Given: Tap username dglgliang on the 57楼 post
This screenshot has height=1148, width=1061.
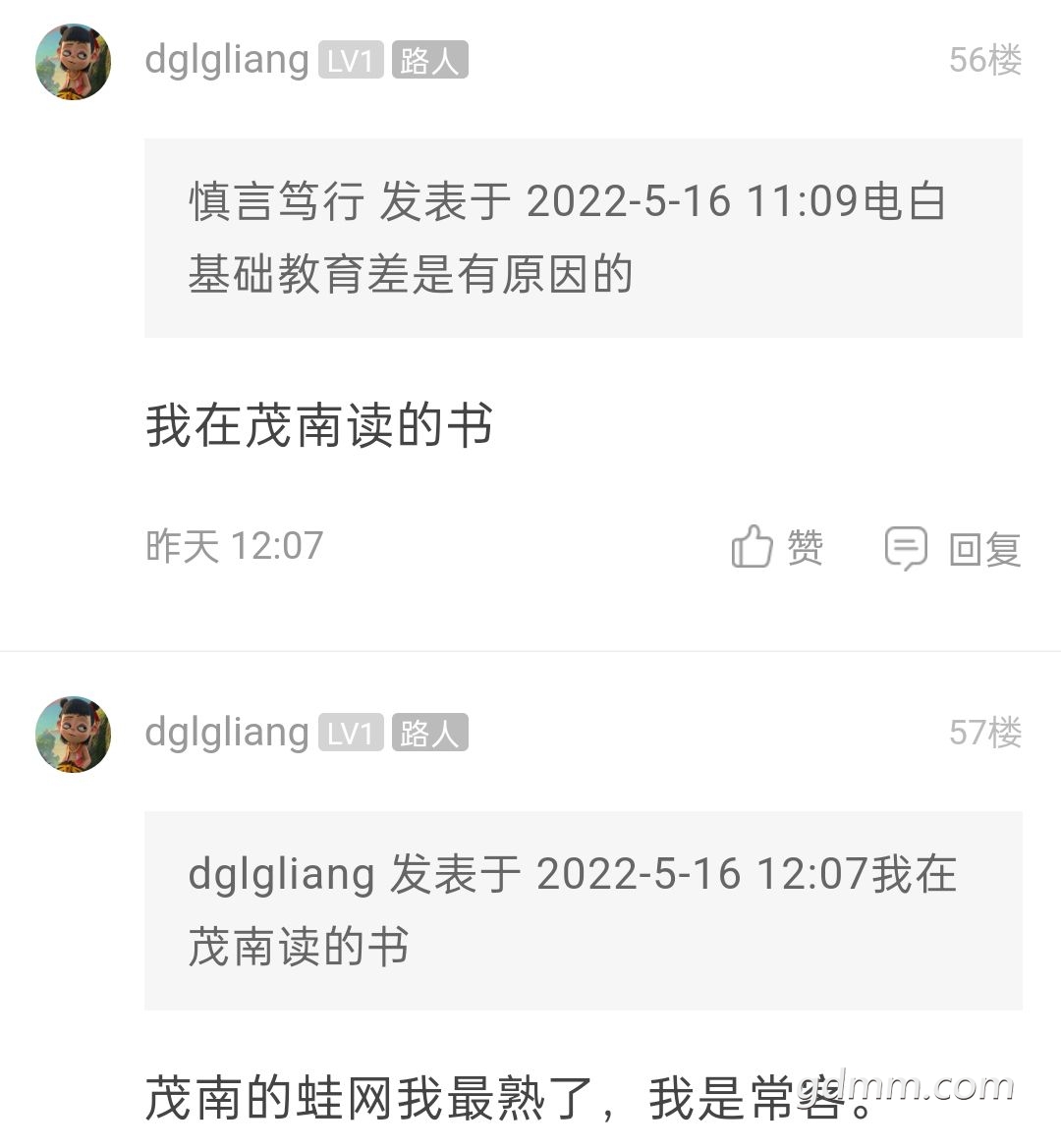Looking at the screenshot, I should click(227, 734).
